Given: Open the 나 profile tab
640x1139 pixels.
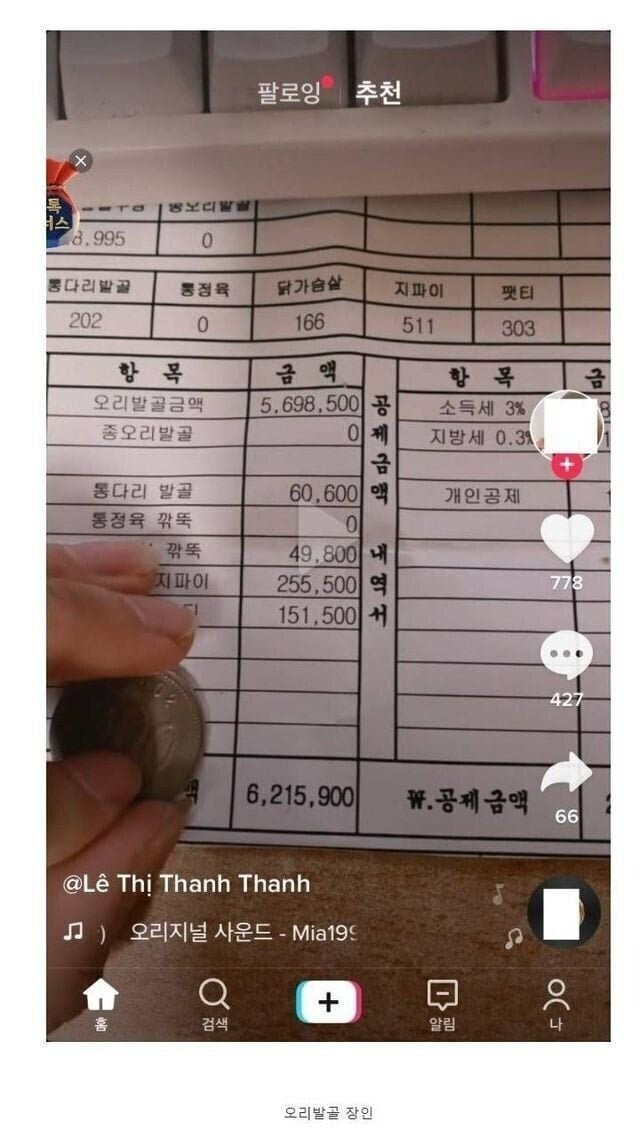Looking at the screenshot, I should [x=555, y=1003].
